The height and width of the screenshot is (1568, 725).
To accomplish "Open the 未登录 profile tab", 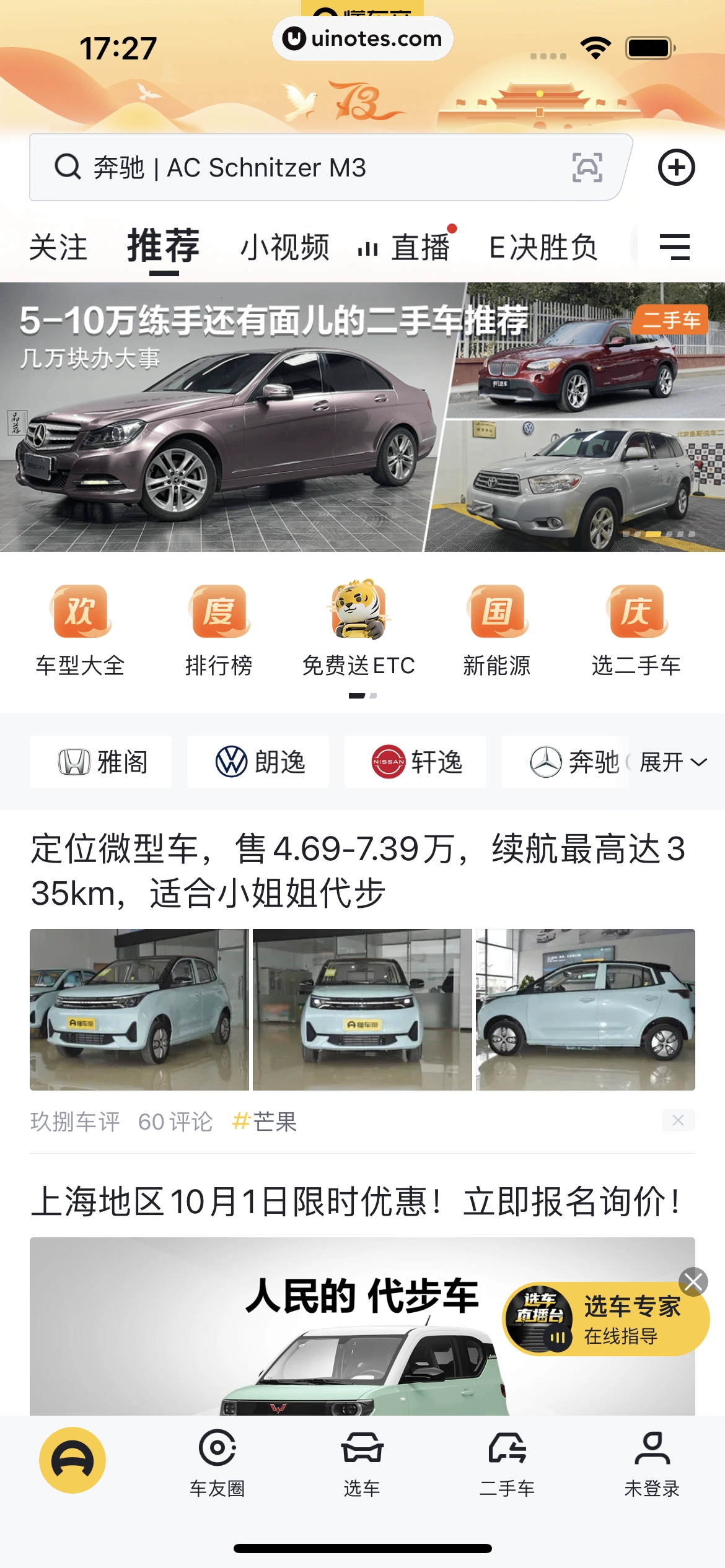I will click(652, 1461).
